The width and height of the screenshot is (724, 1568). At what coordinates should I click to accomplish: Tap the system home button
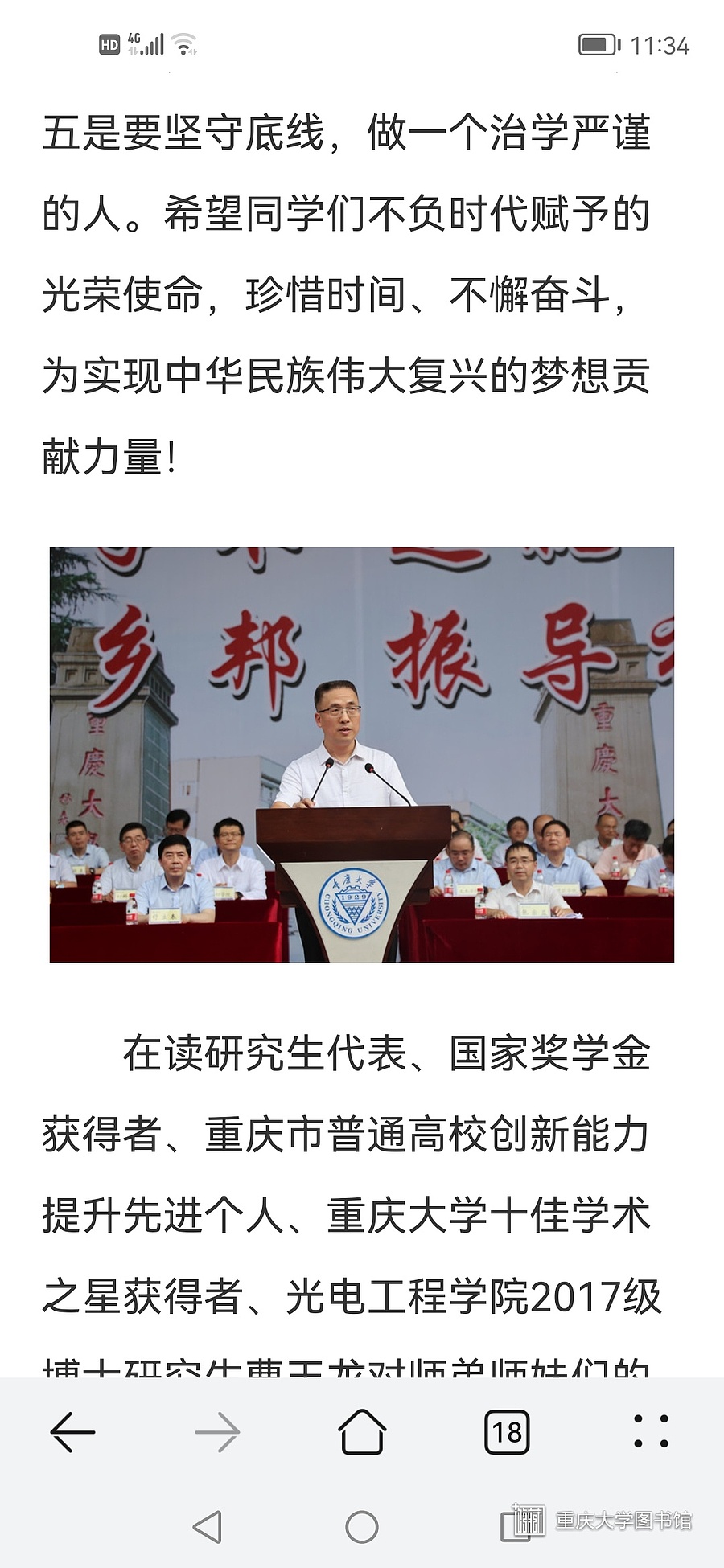[362, 1526]
